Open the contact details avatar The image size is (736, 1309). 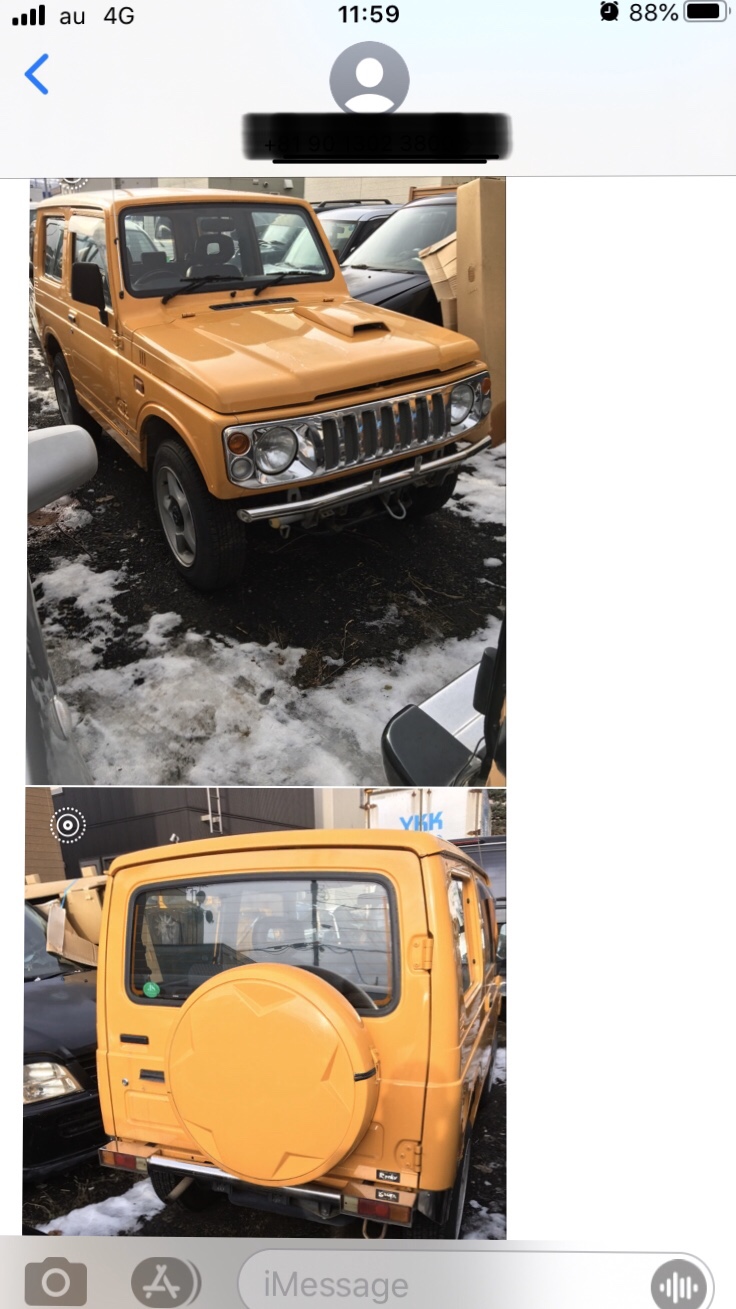pos(369,80)
